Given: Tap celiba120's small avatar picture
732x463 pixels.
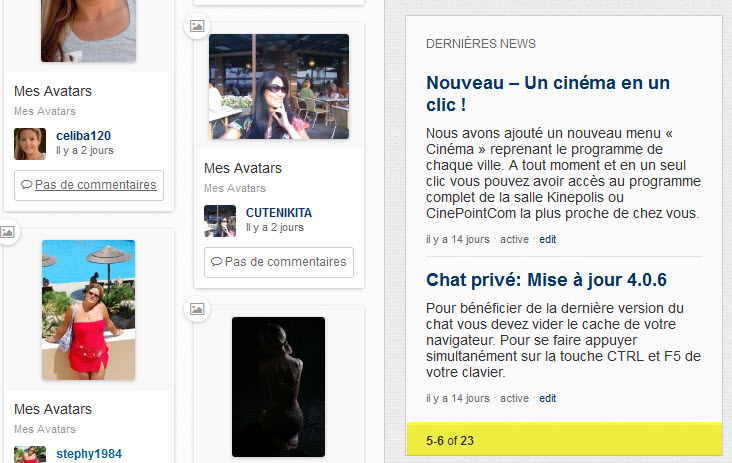Looking at the screenshot, I should point(30,143).
